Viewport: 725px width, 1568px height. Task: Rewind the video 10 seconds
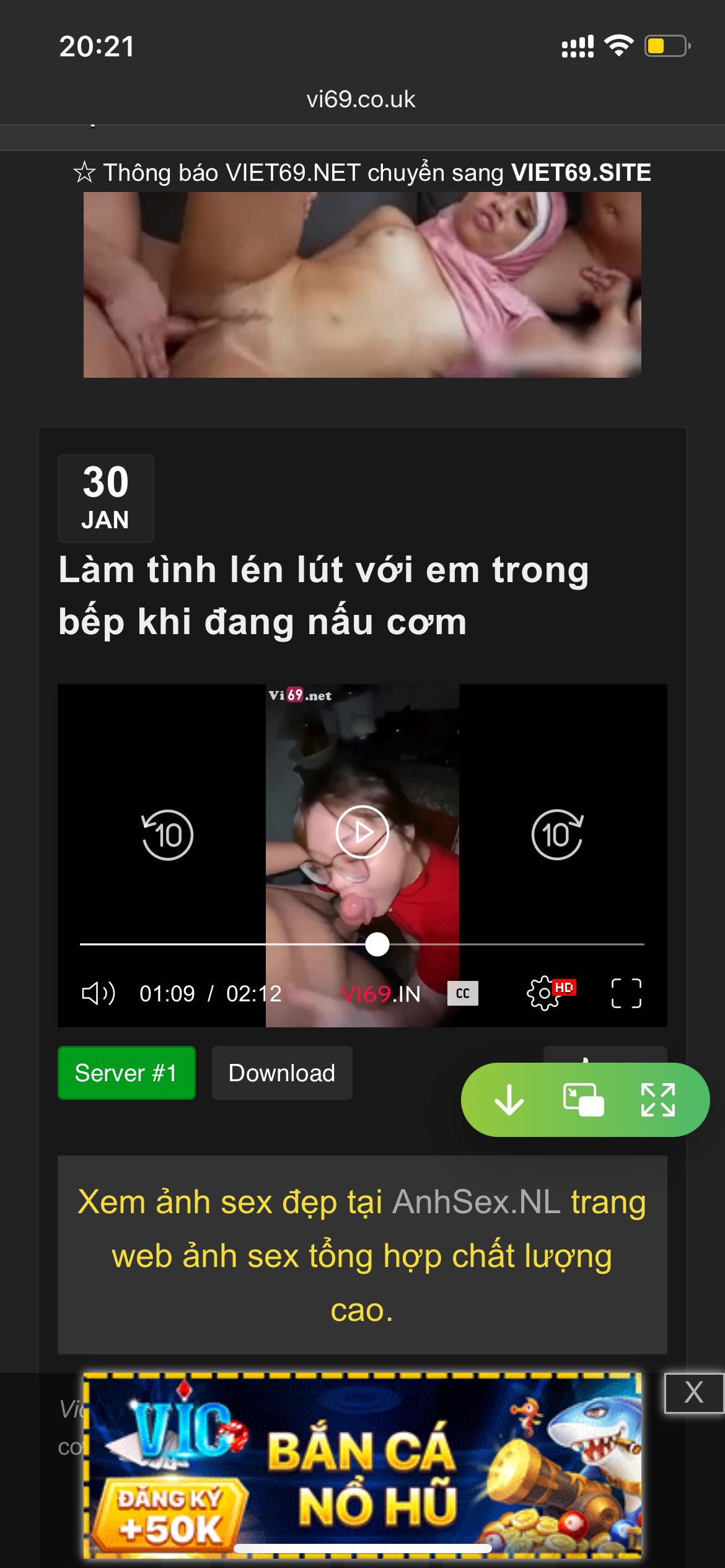coord(167,835)
